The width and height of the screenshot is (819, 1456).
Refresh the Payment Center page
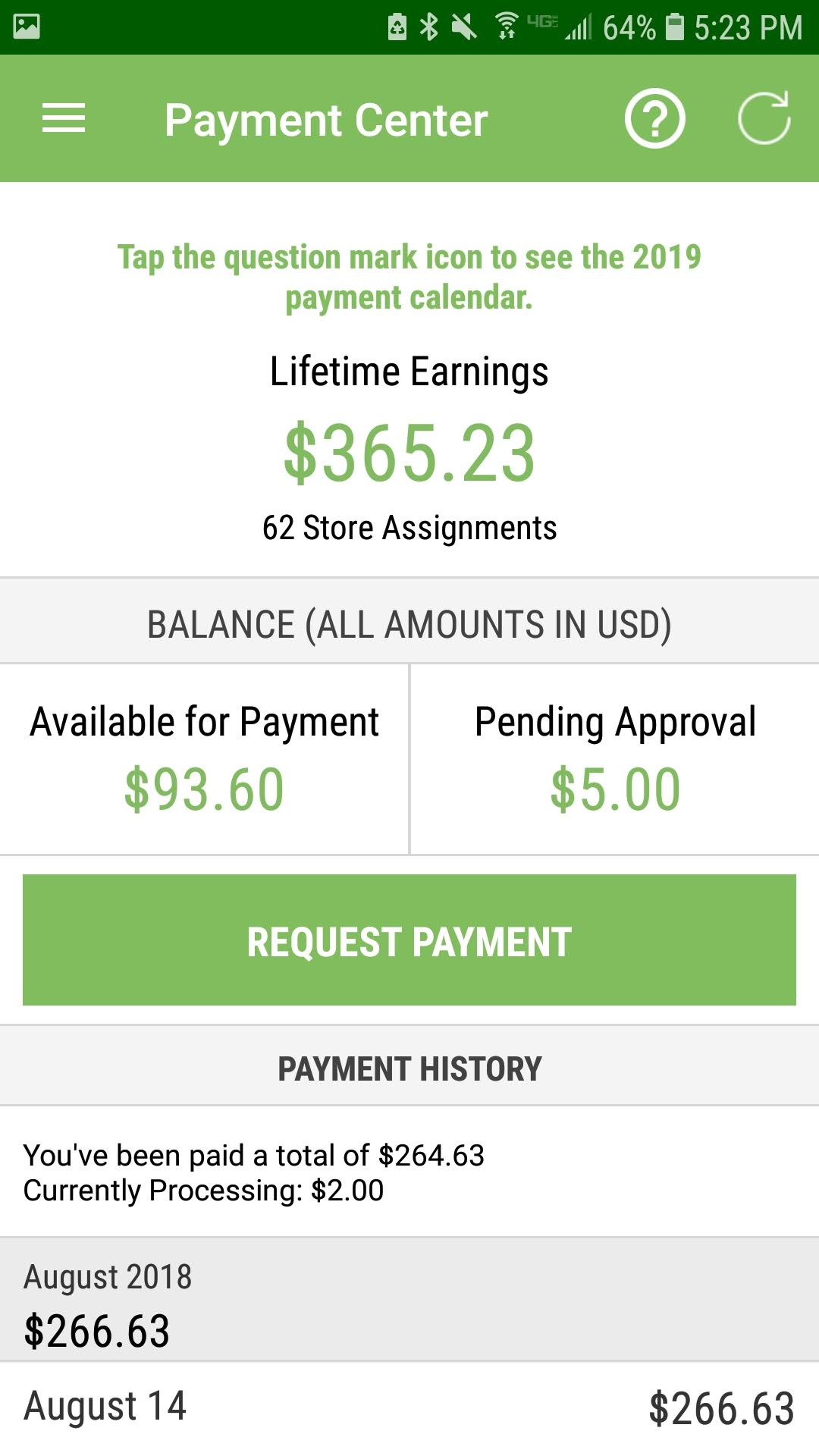(x=764, y=118)
